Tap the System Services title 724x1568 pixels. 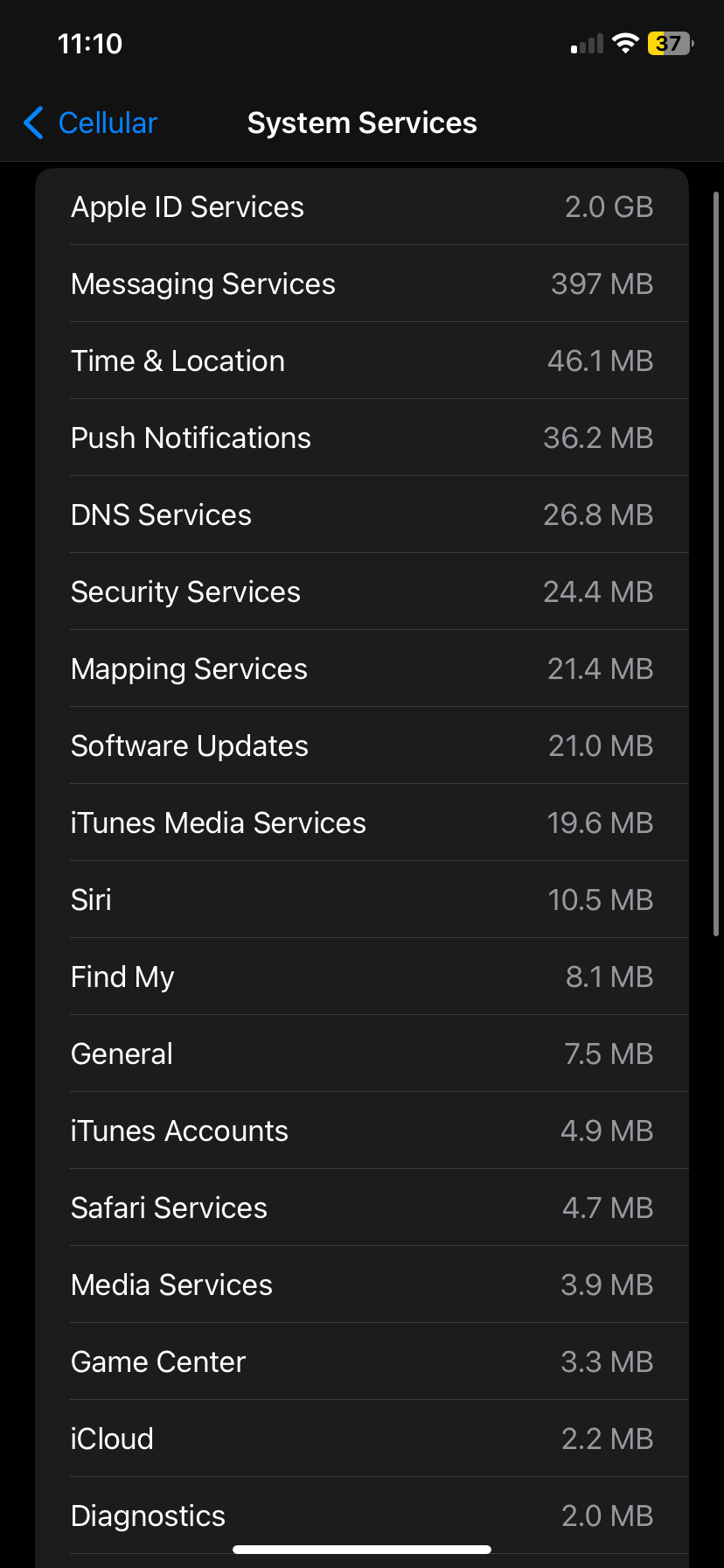click(362, 122)
